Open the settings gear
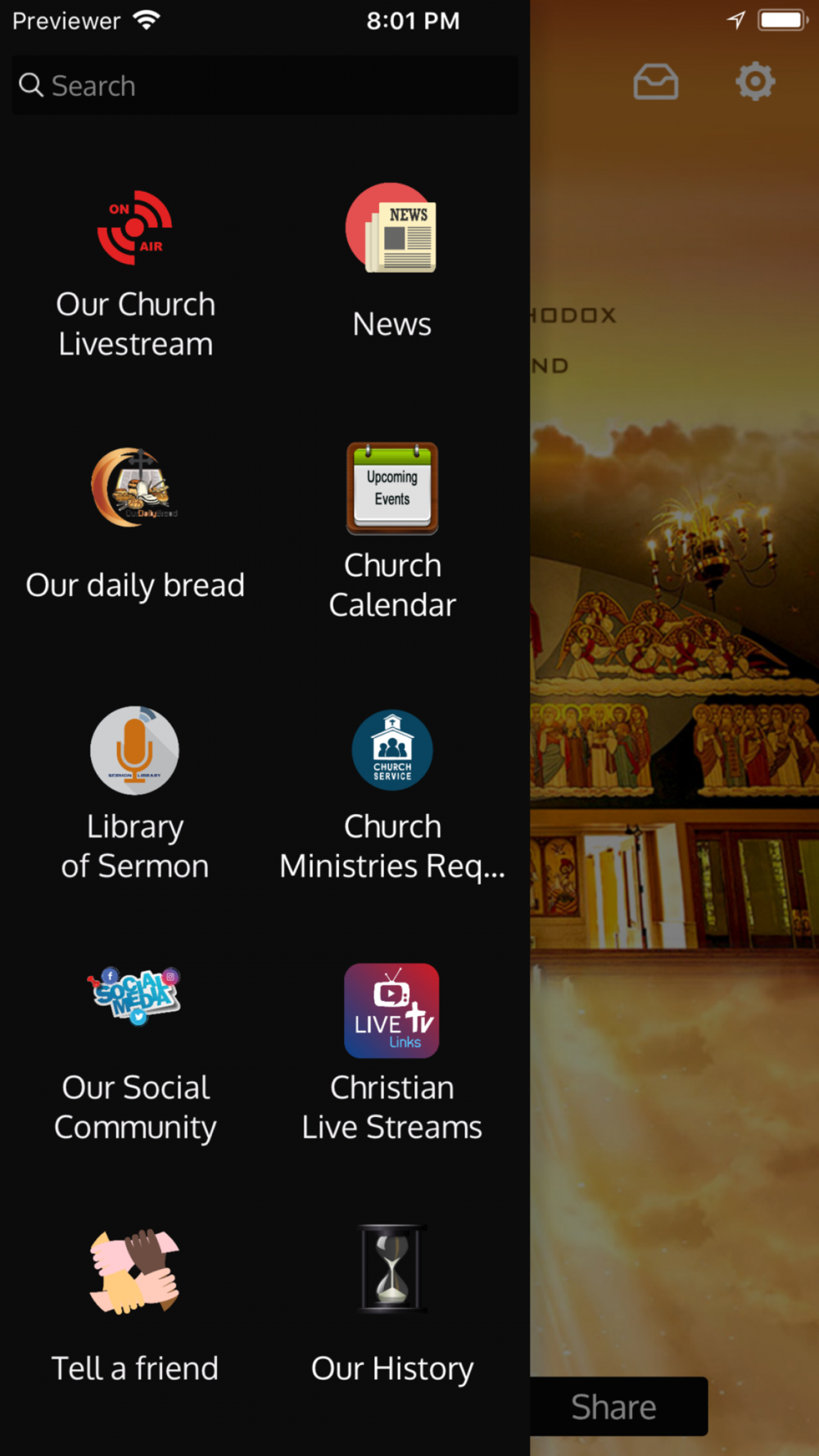Image resolution: width=819 pixels, height=1456 pixels. (755, 82)
